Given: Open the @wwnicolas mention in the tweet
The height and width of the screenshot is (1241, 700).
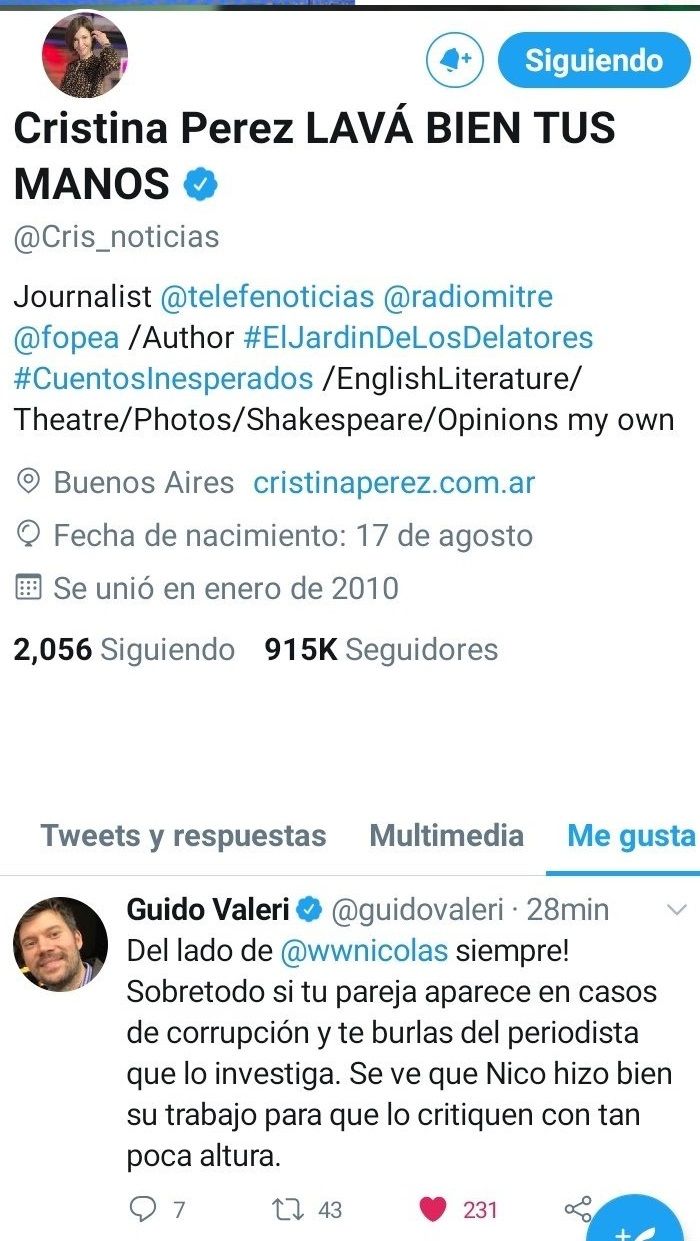Looking at the screenshot, I should pos(364,950).
